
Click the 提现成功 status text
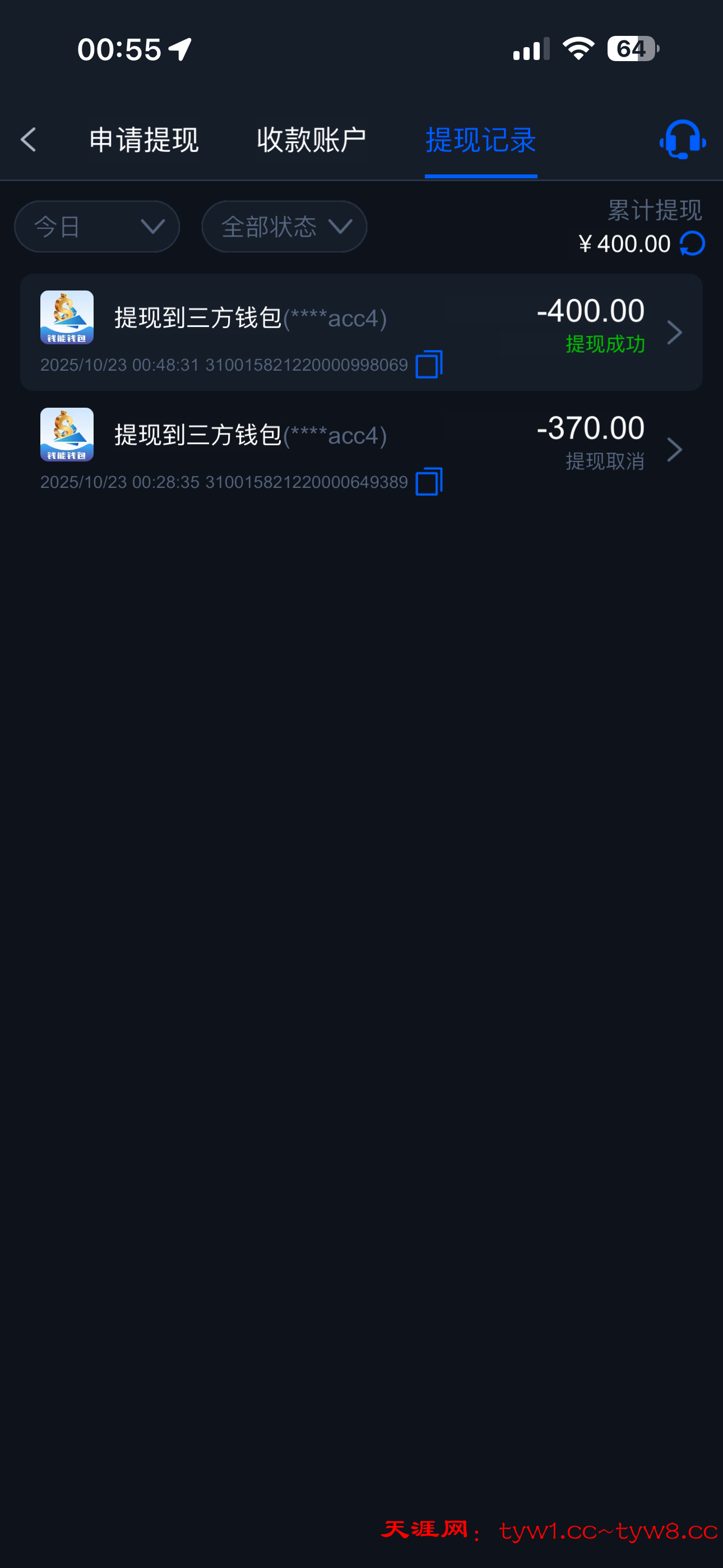point(605,344)
